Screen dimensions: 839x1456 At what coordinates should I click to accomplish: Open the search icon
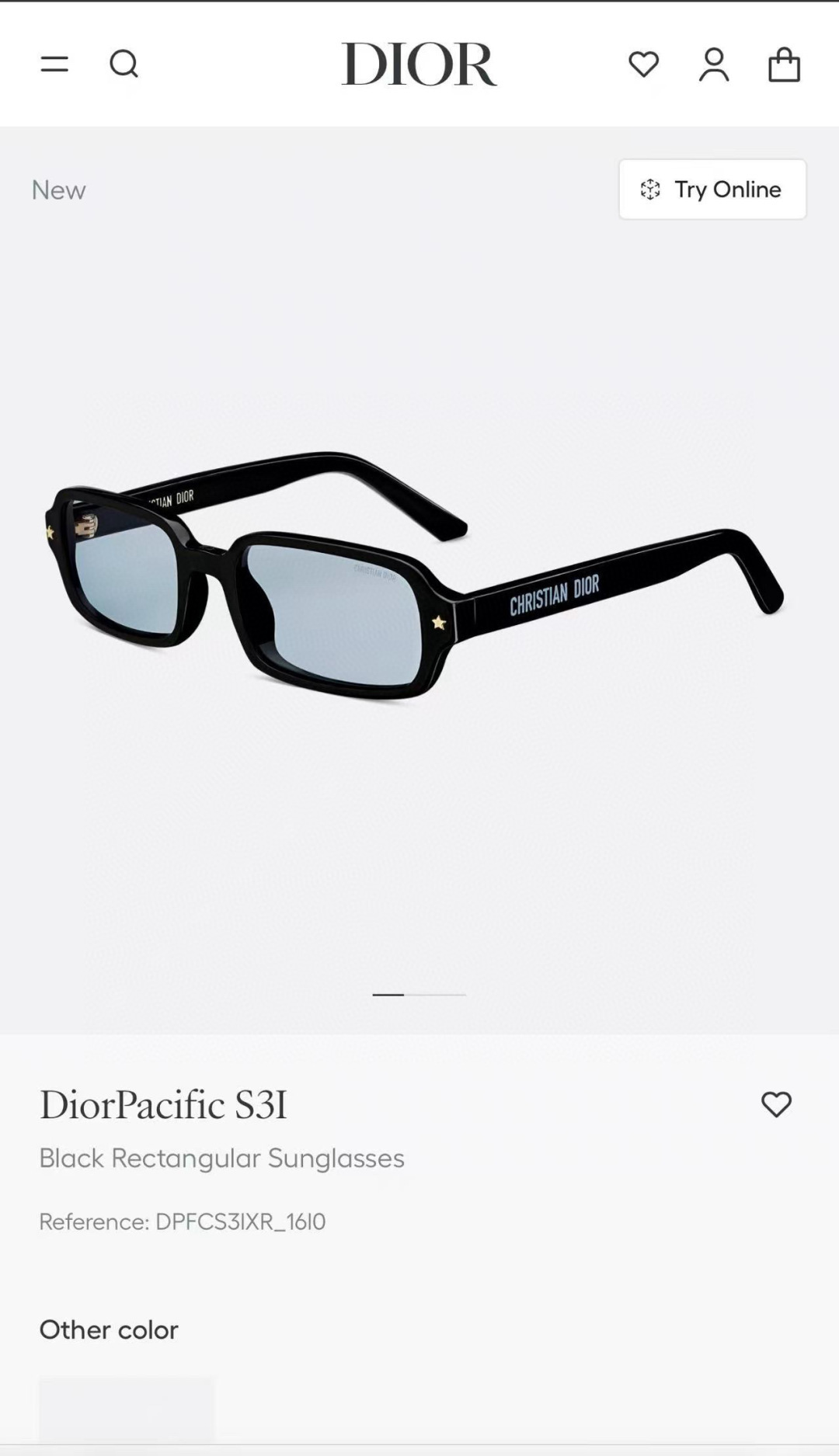coord(124,64)
